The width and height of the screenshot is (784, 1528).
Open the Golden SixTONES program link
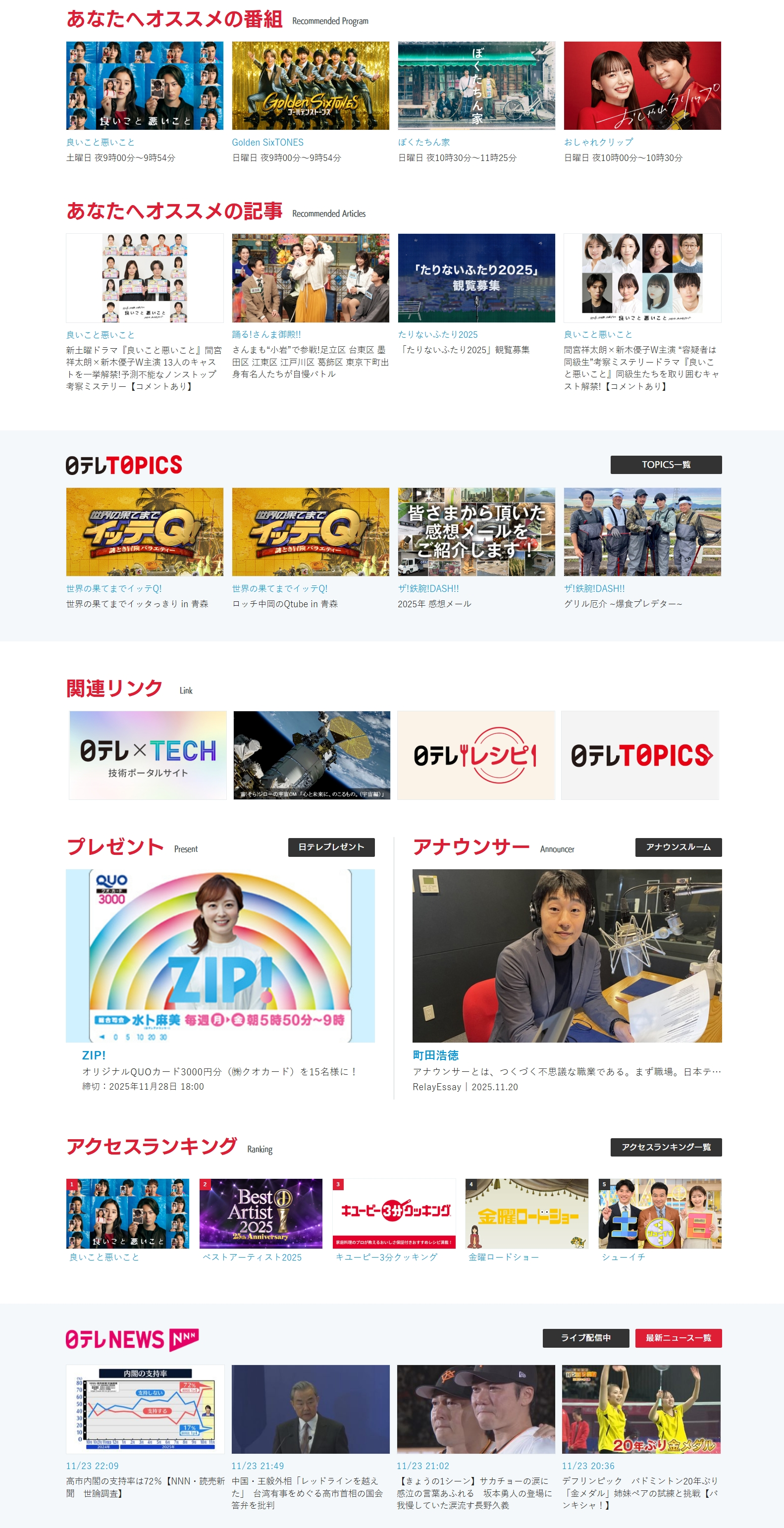(267, 142)
